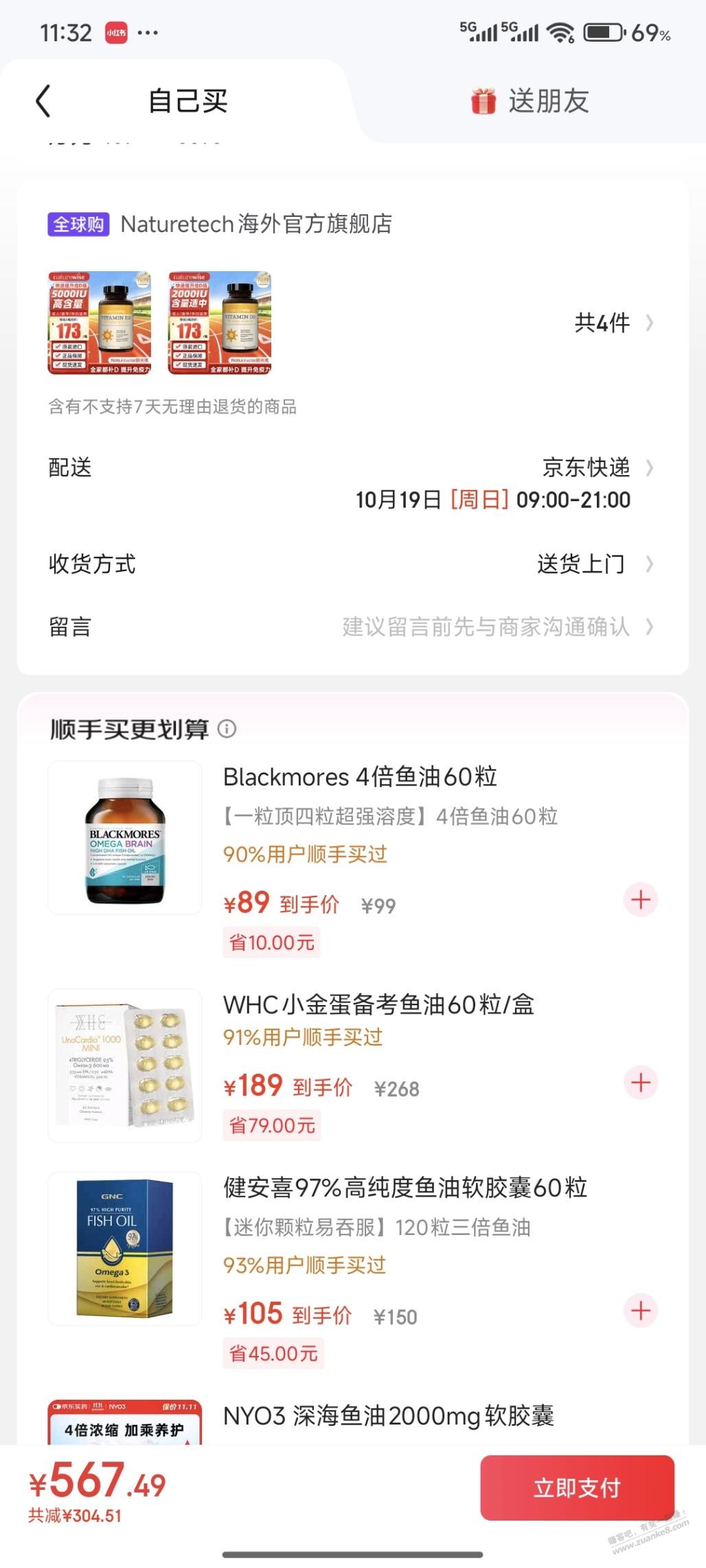This screenshot has height=1568, width=706.
Task: Select the 自己买 tab
Action: click(x=187, y=101)
